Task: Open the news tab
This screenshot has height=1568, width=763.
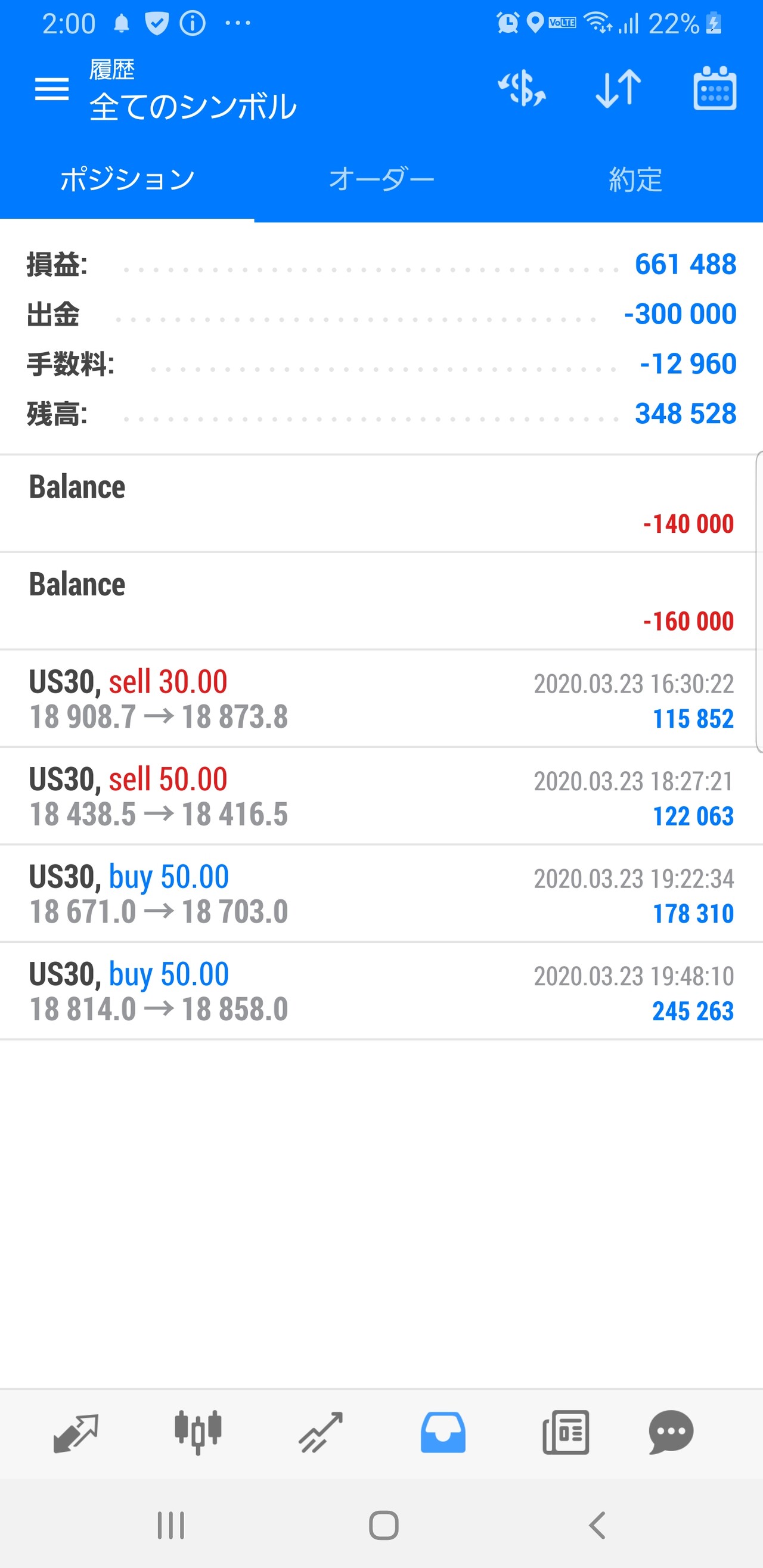Action: 566,1432
